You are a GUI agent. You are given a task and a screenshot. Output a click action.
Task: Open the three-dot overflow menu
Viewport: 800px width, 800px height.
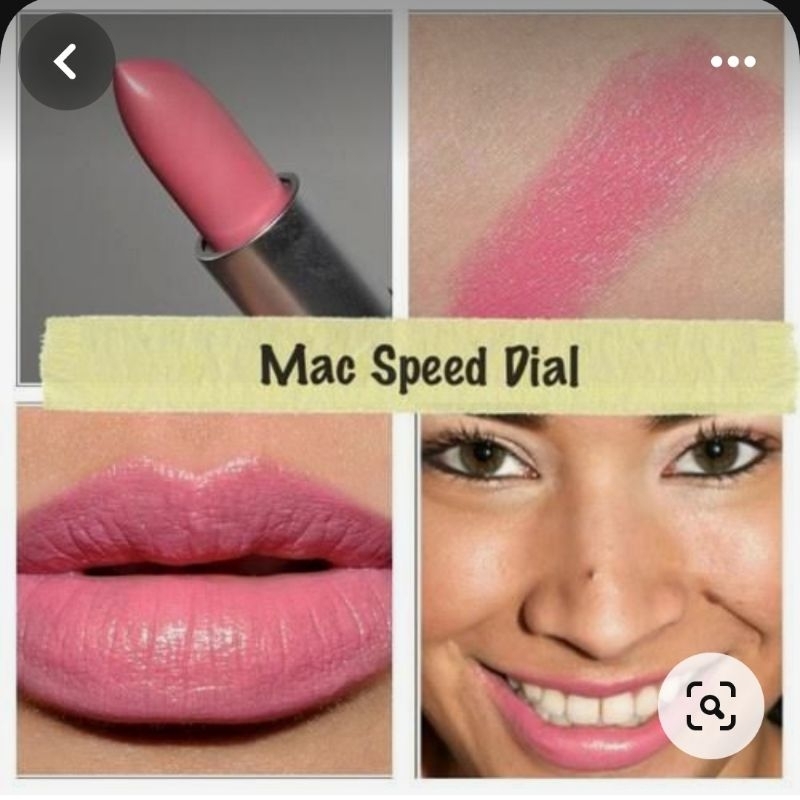732,62
